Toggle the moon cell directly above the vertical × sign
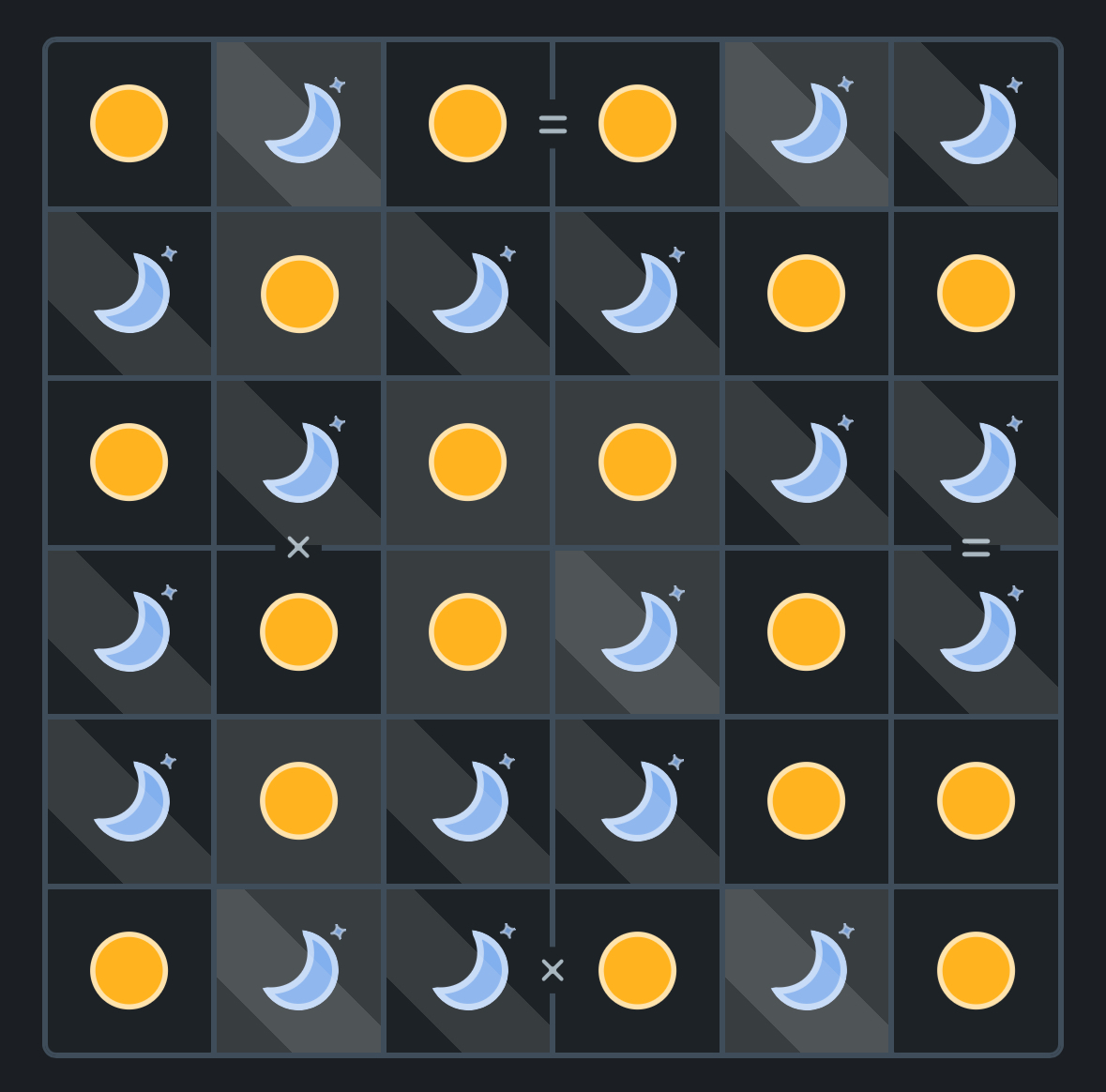This screenshot has width=1106, height=1092. [298, 463]
